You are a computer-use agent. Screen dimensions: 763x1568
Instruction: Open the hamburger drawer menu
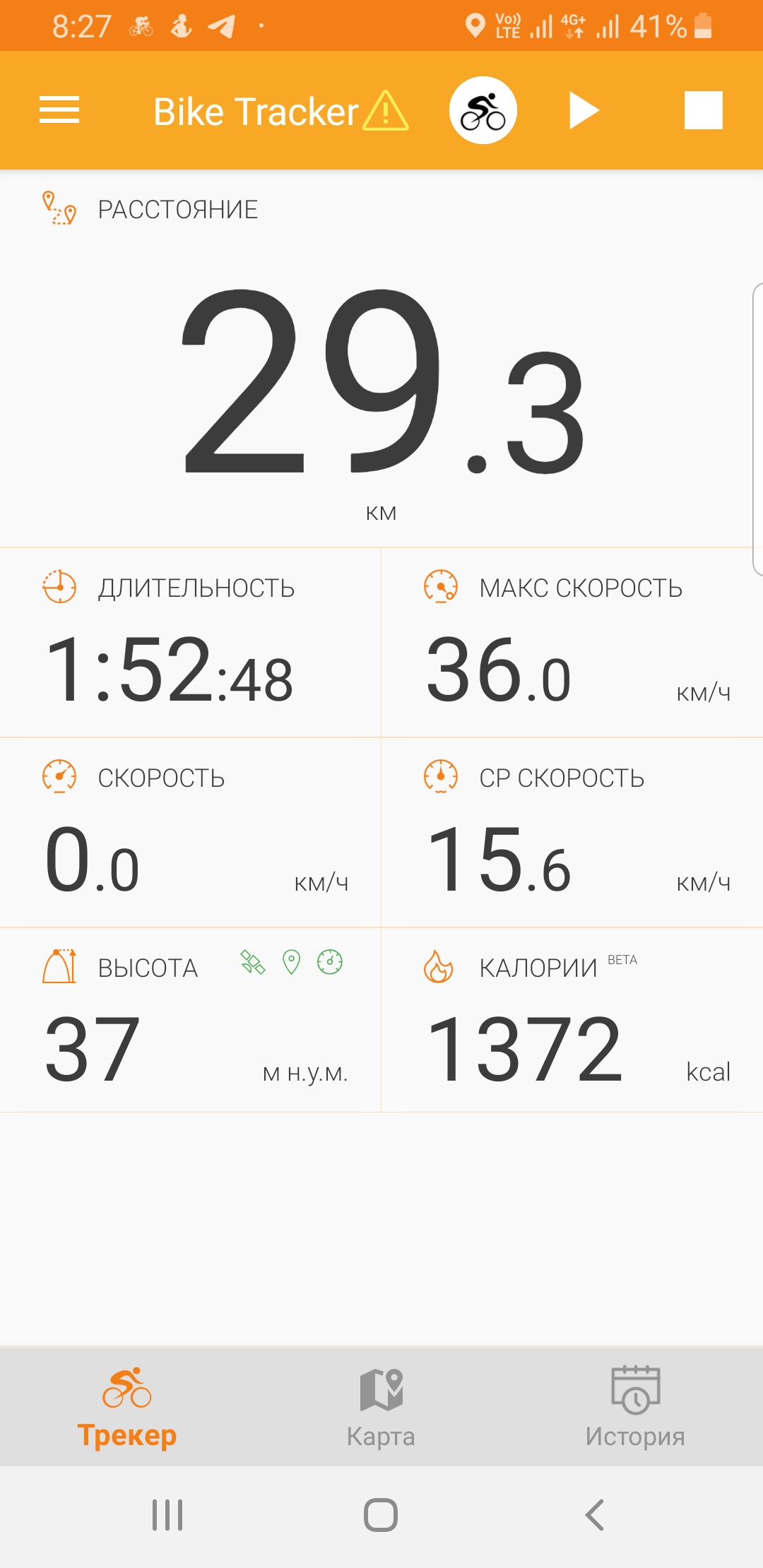pos(59,110)
